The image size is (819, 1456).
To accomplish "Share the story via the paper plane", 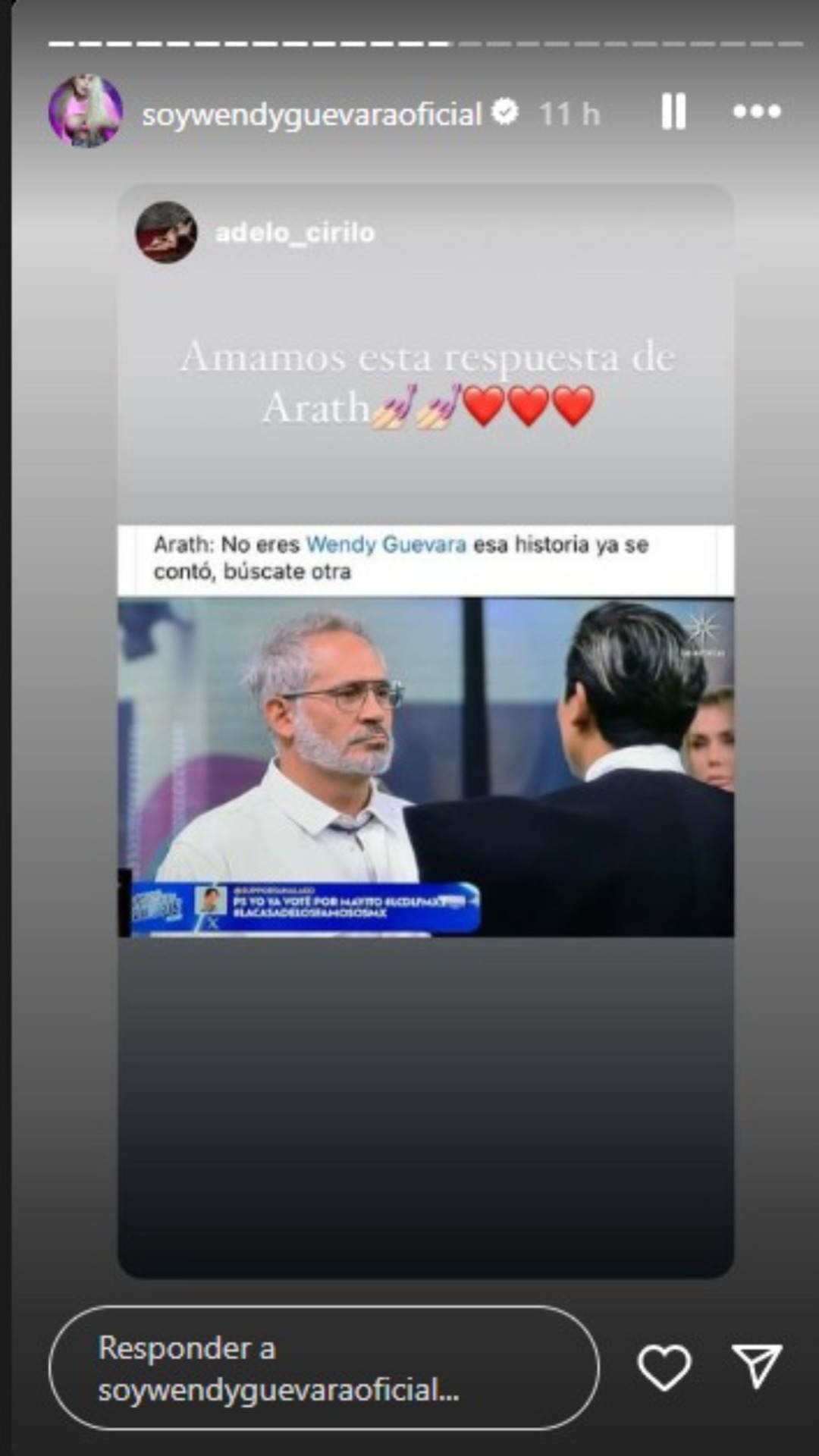I will [x=756, y=1367].
